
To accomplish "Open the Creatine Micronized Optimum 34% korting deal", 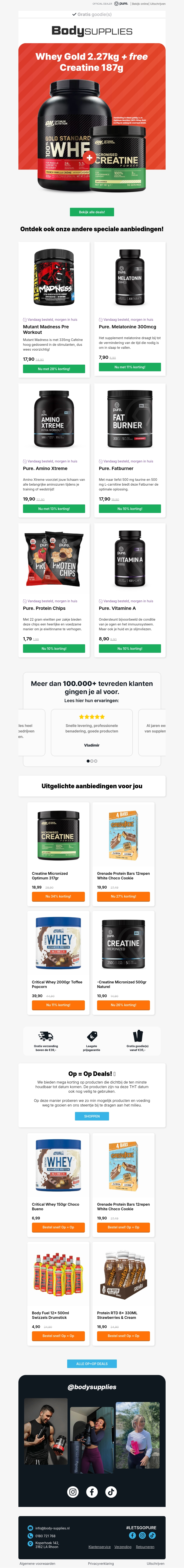I will 58,896.
